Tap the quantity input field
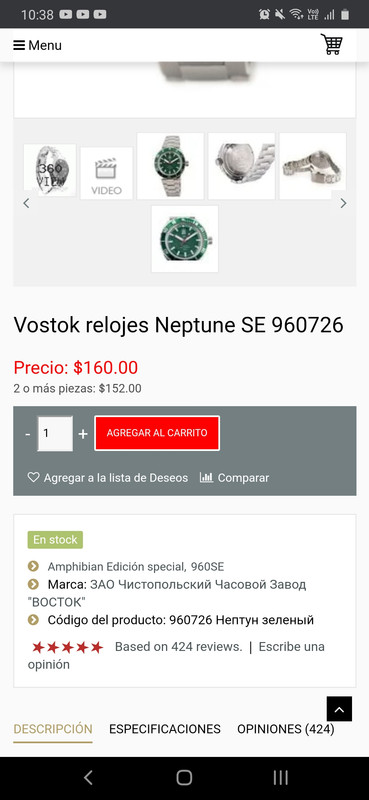This screenshot has height=800, width=369. pyautogui.click(x=55, y=433)
